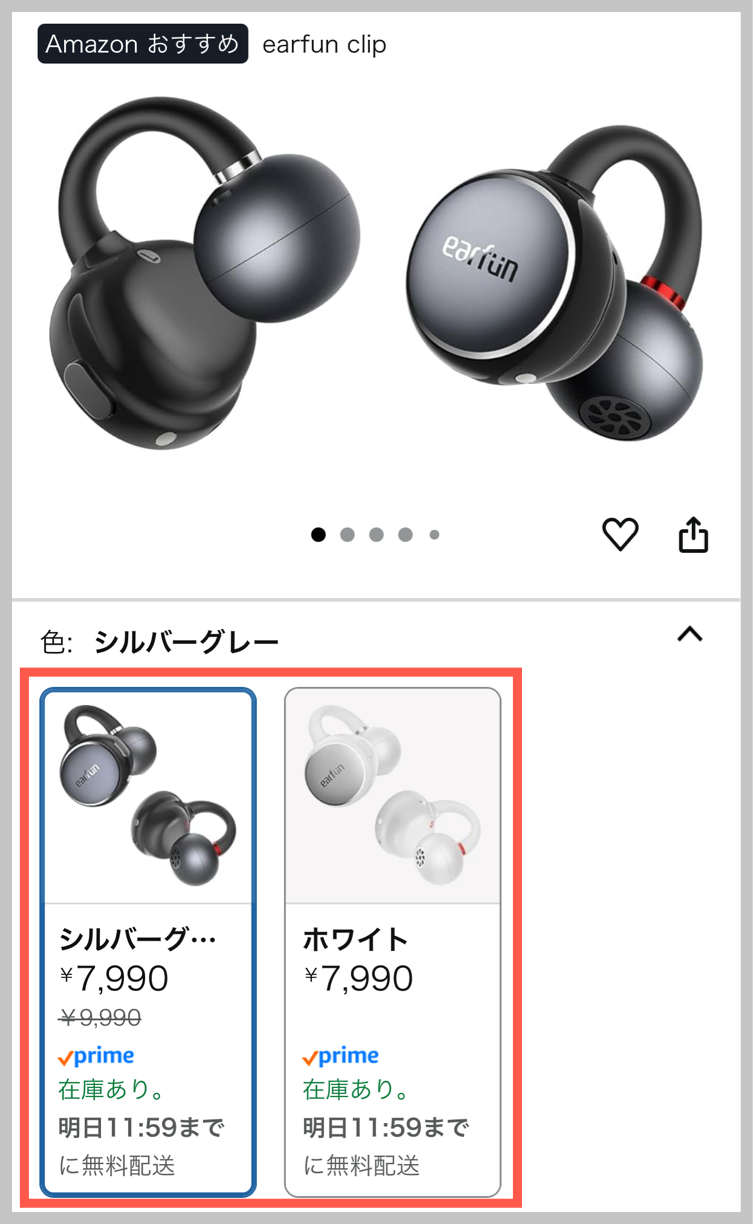Select the ホワイト color option
This screenshot has width=753, height=1224.
(x=392, y=940)
